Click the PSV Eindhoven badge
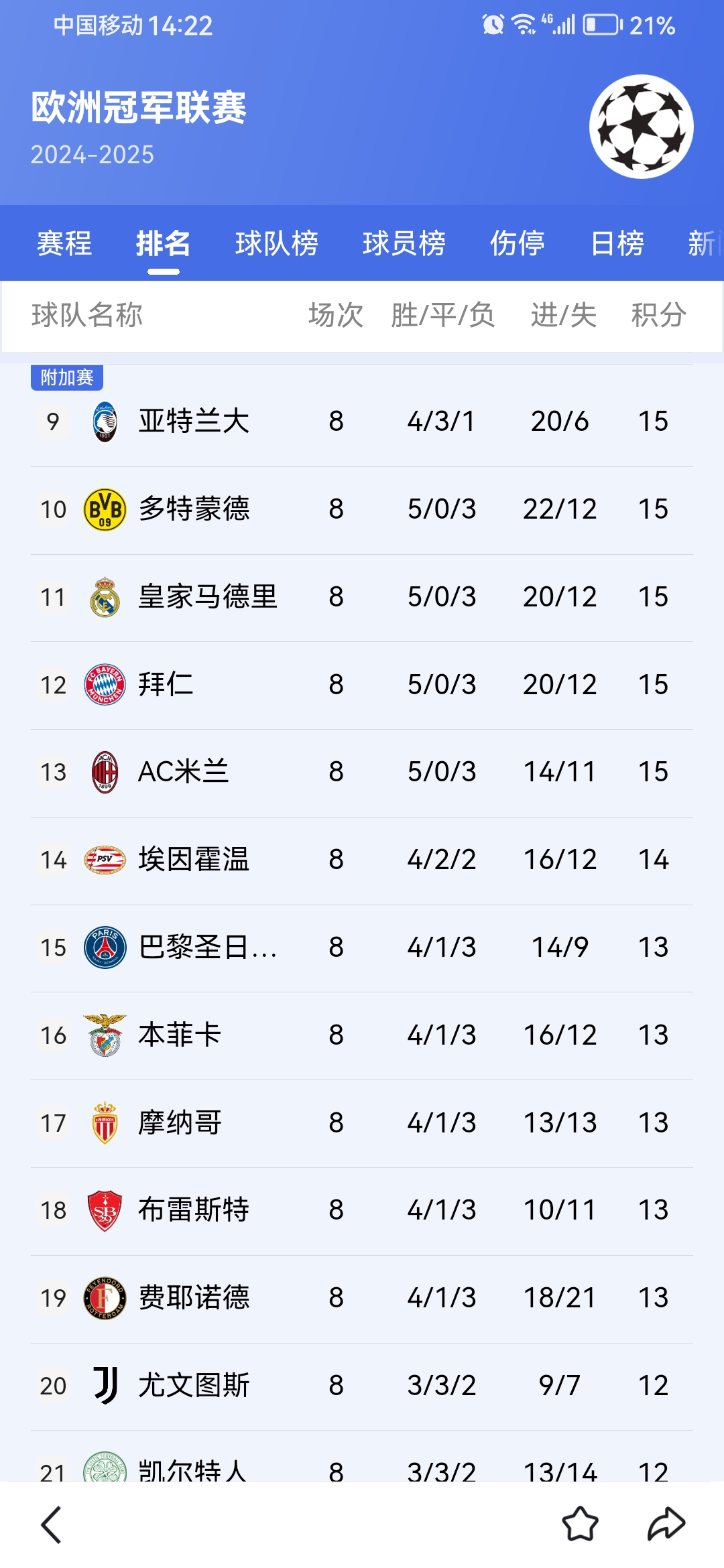The height and width of the screenshot is (1568, 724). pyautogui.click(x=103, y=859)
